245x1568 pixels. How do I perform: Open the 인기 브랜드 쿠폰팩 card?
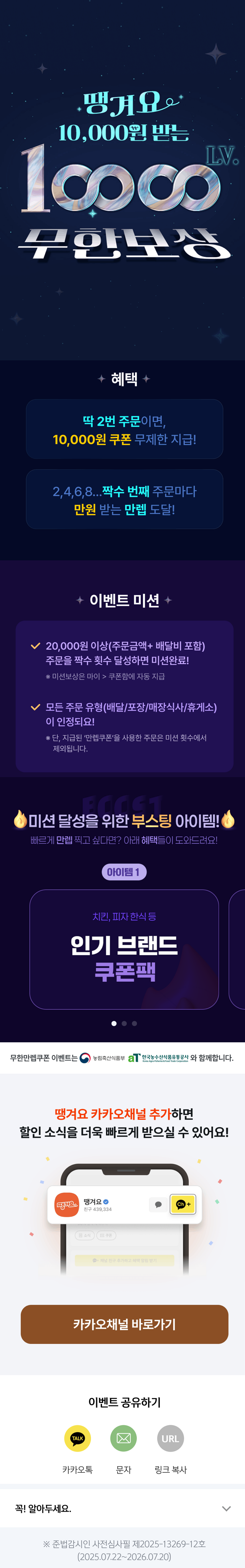pos(124,949)
